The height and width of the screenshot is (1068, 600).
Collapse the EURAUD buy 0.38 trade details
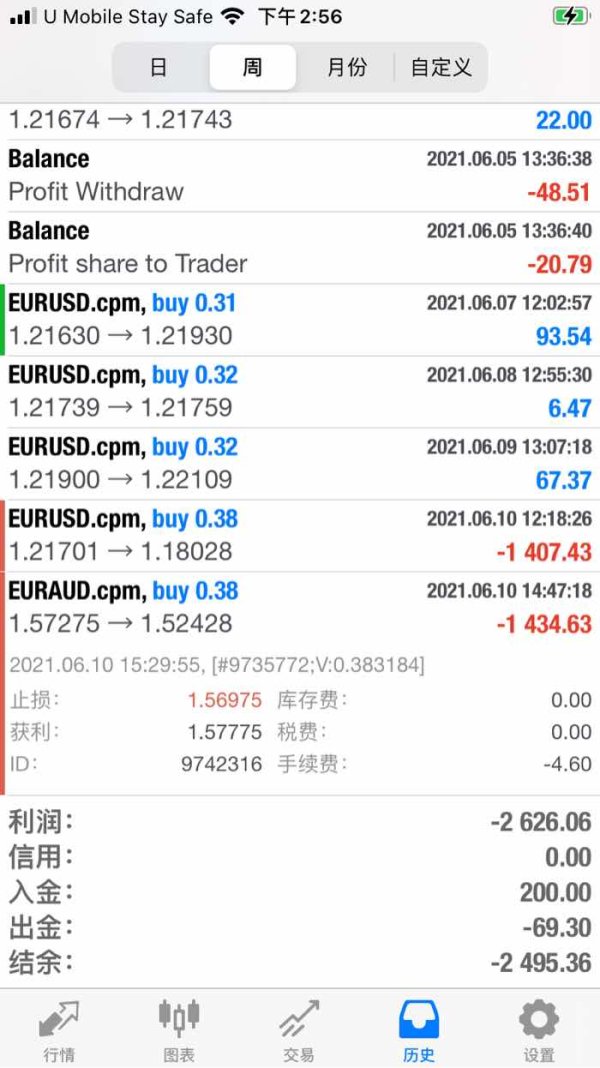point(300,608)
